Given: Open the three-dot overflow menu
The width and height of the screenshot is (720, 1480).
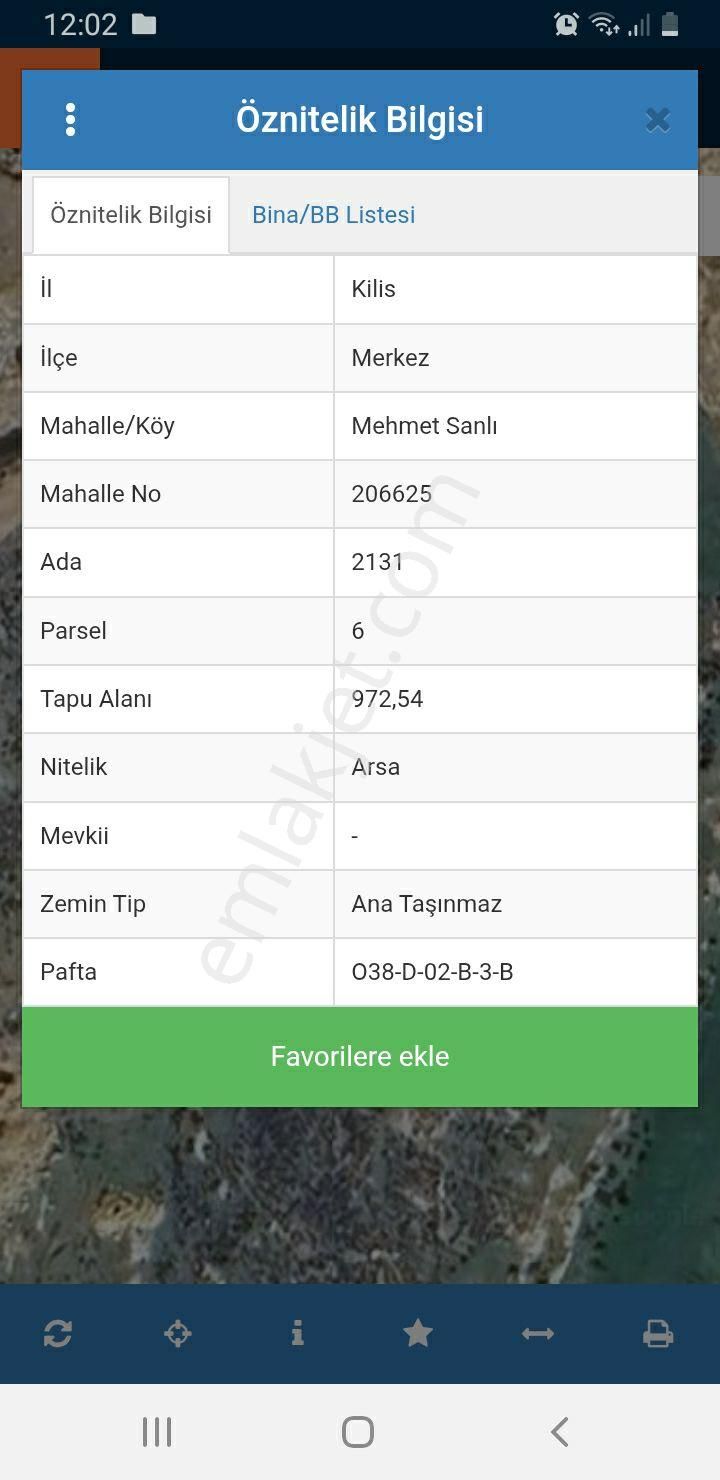Looking at the screenshot, I should click(x=70, y=119).
